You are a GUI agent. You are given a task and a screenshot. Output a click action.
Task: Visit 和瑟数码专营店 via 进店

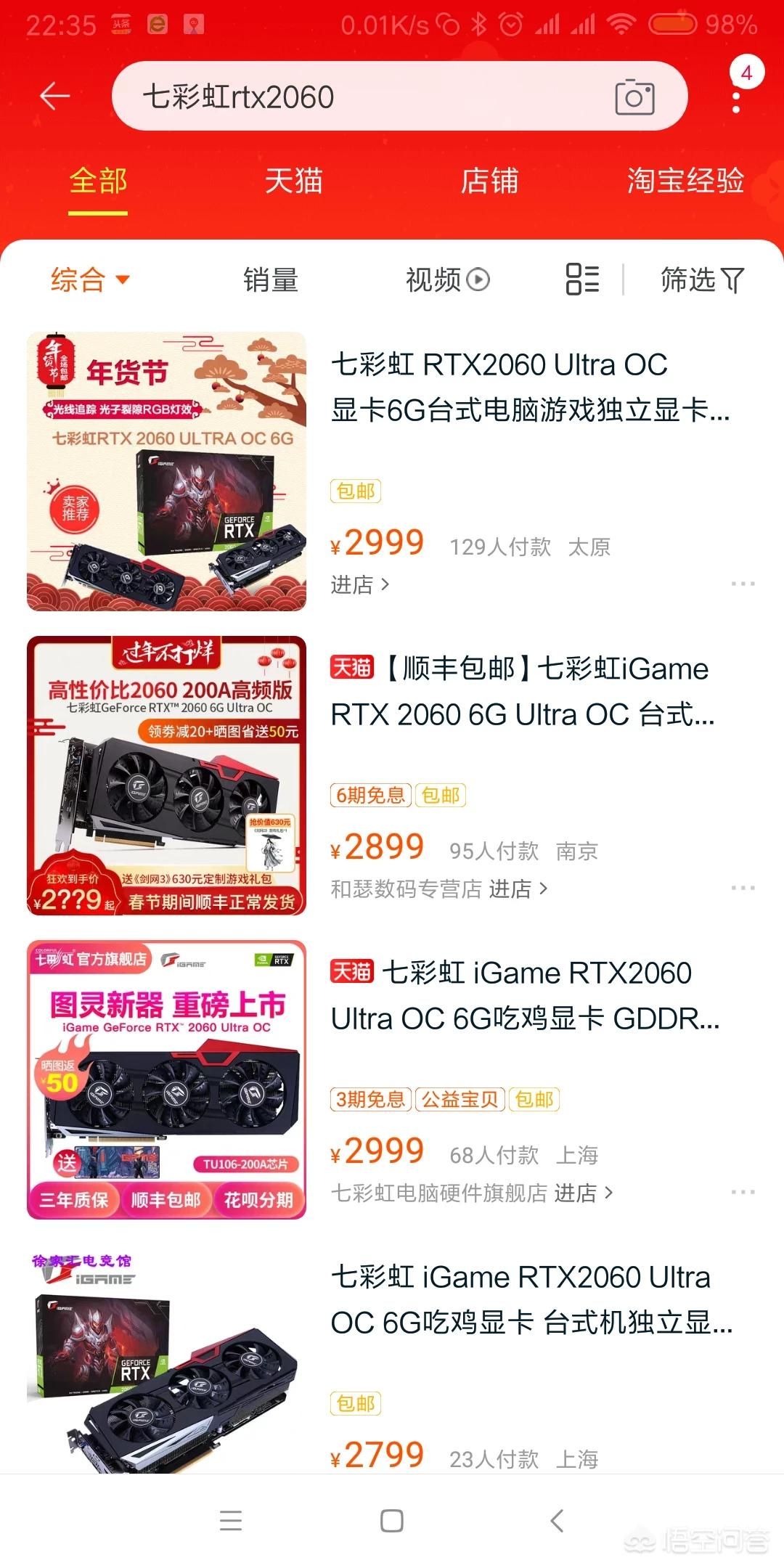517,889
